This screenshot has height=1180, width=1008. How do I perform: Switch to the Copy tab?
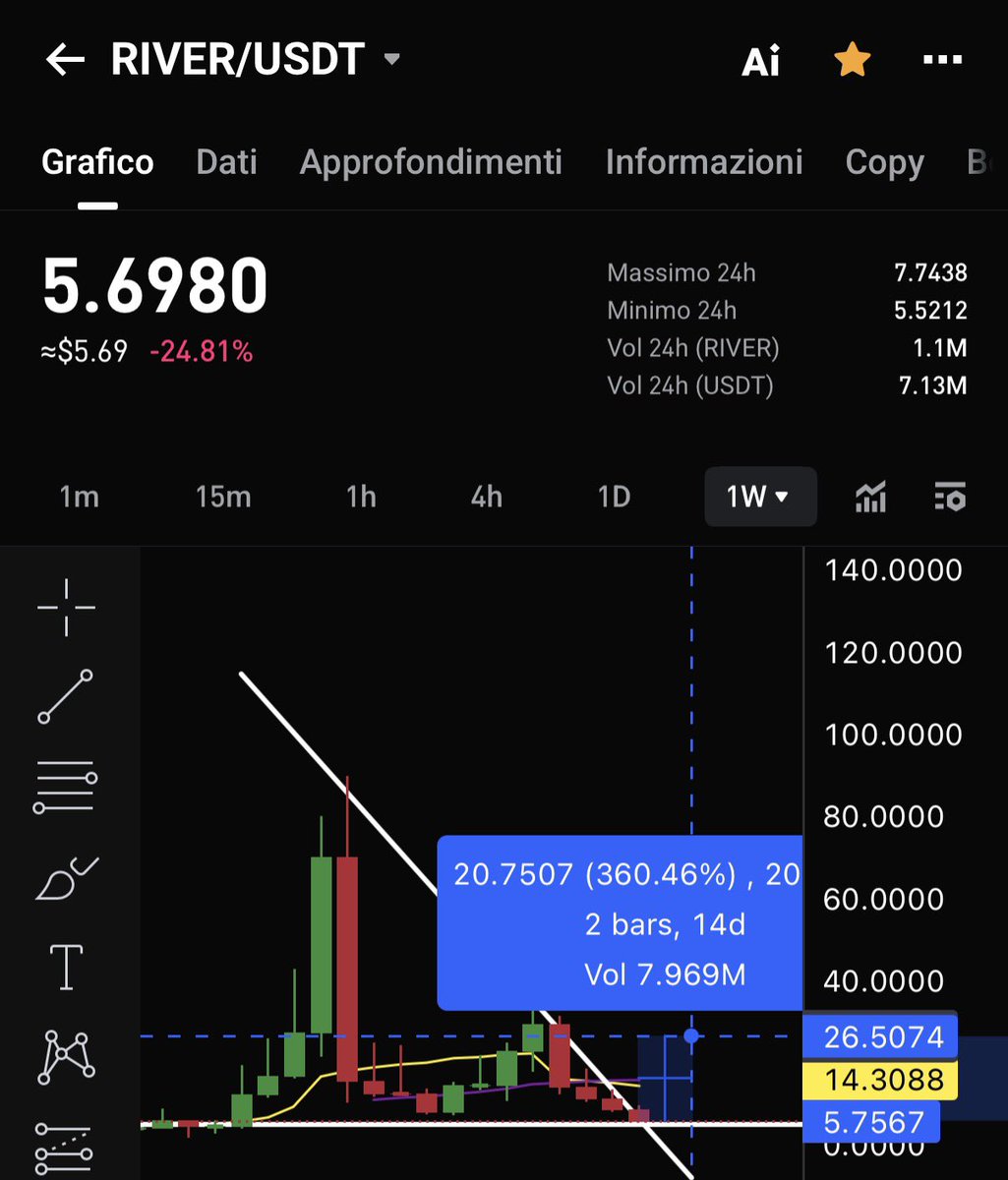(884, 162)
